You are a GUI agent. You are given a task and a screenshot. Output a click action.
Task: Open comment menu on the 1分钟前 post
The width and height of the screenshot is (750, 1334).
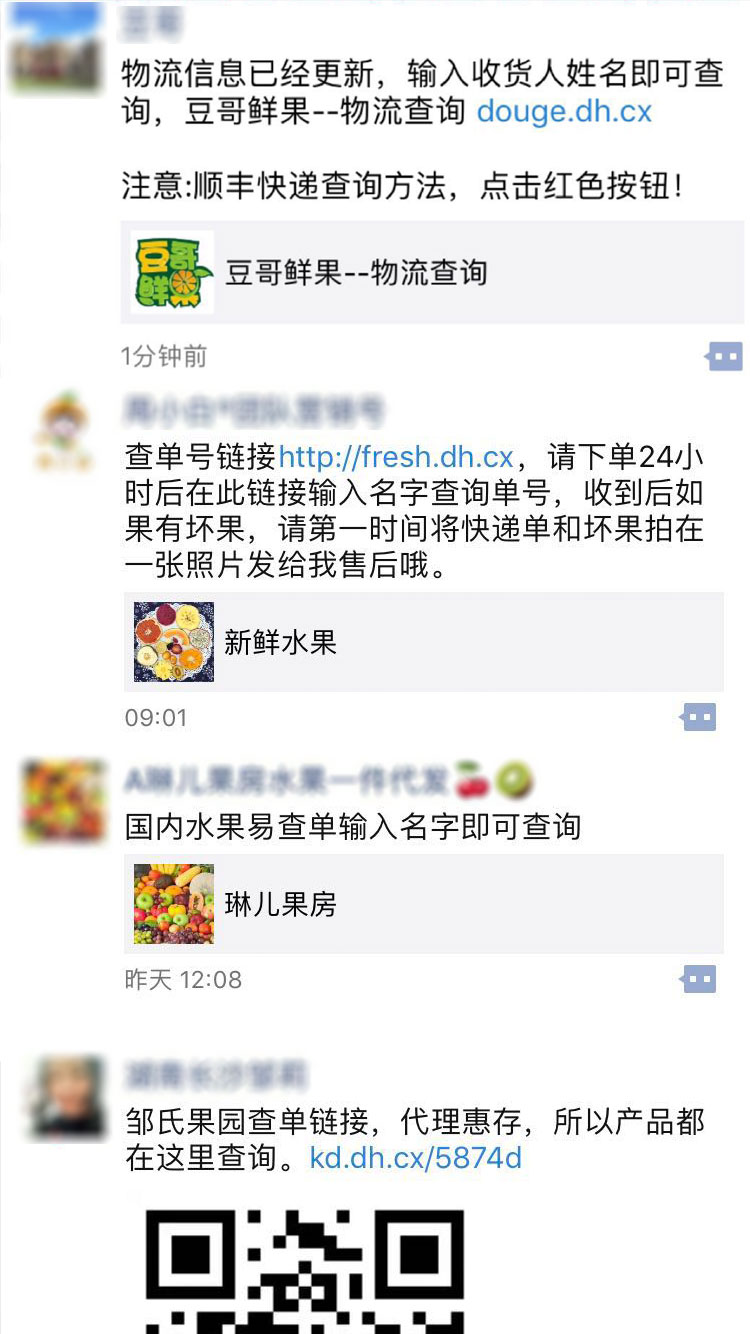pyautogui.click(x=724, y=356)
